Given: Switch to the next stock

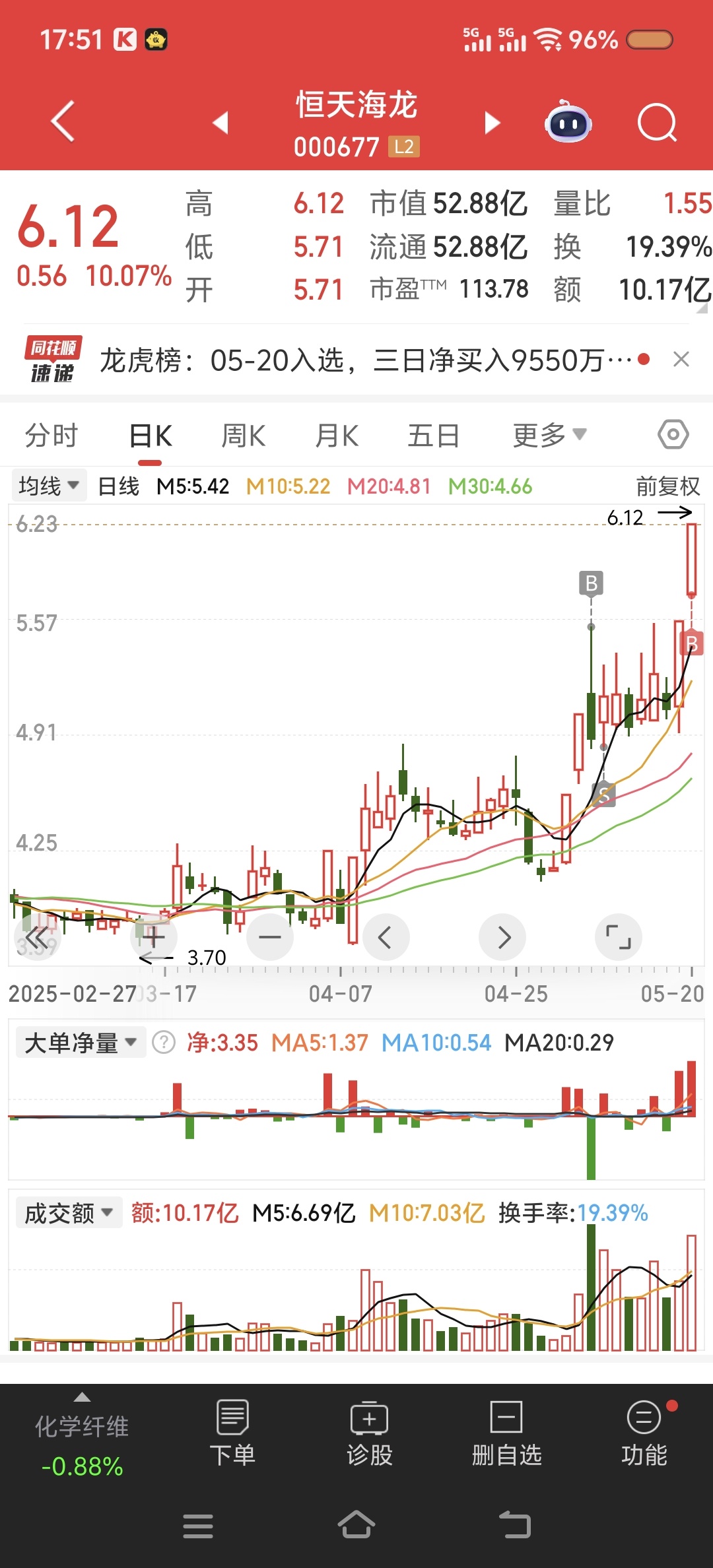Looking at the screenshot, I should [x=492, y=123].
